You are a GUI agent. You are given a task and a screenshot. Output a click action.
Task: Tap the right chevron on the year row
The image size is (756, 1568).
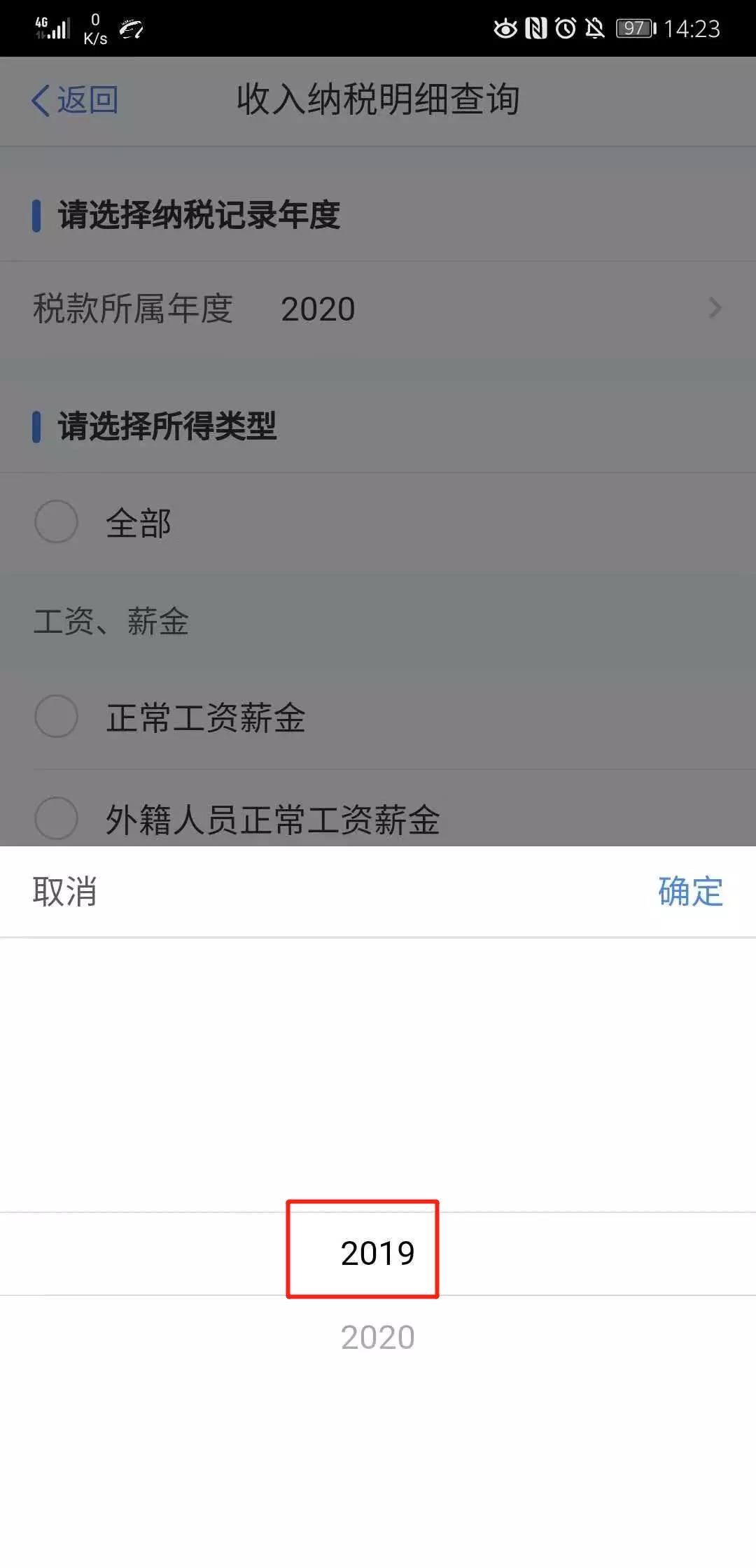point(715,308)
